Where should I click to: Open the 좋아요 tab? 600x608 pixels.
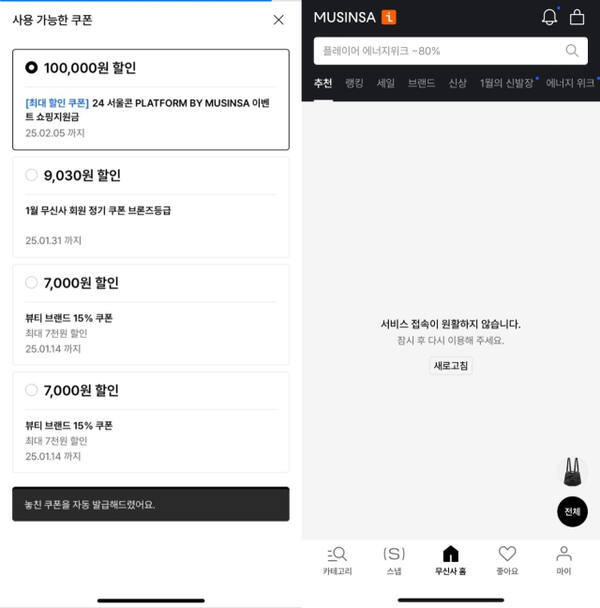point(507,560)
